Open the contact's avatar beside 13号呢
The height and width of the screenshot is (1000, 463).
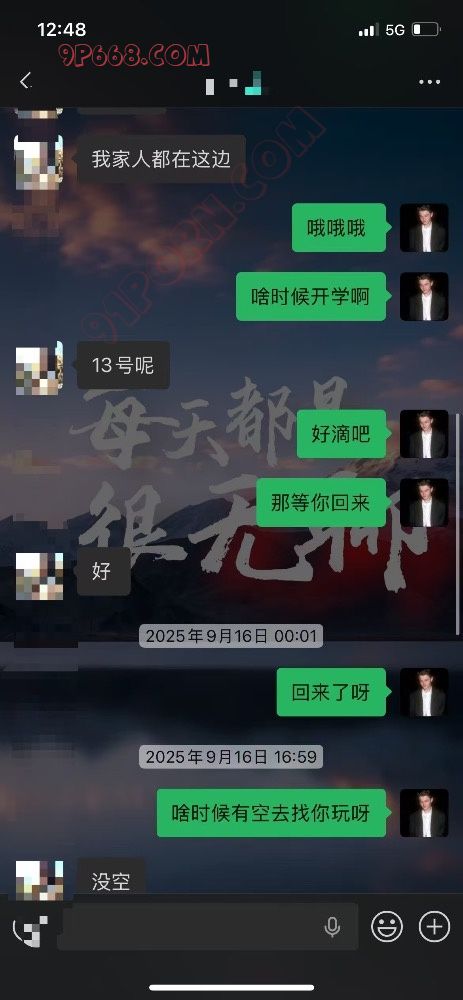39,369
